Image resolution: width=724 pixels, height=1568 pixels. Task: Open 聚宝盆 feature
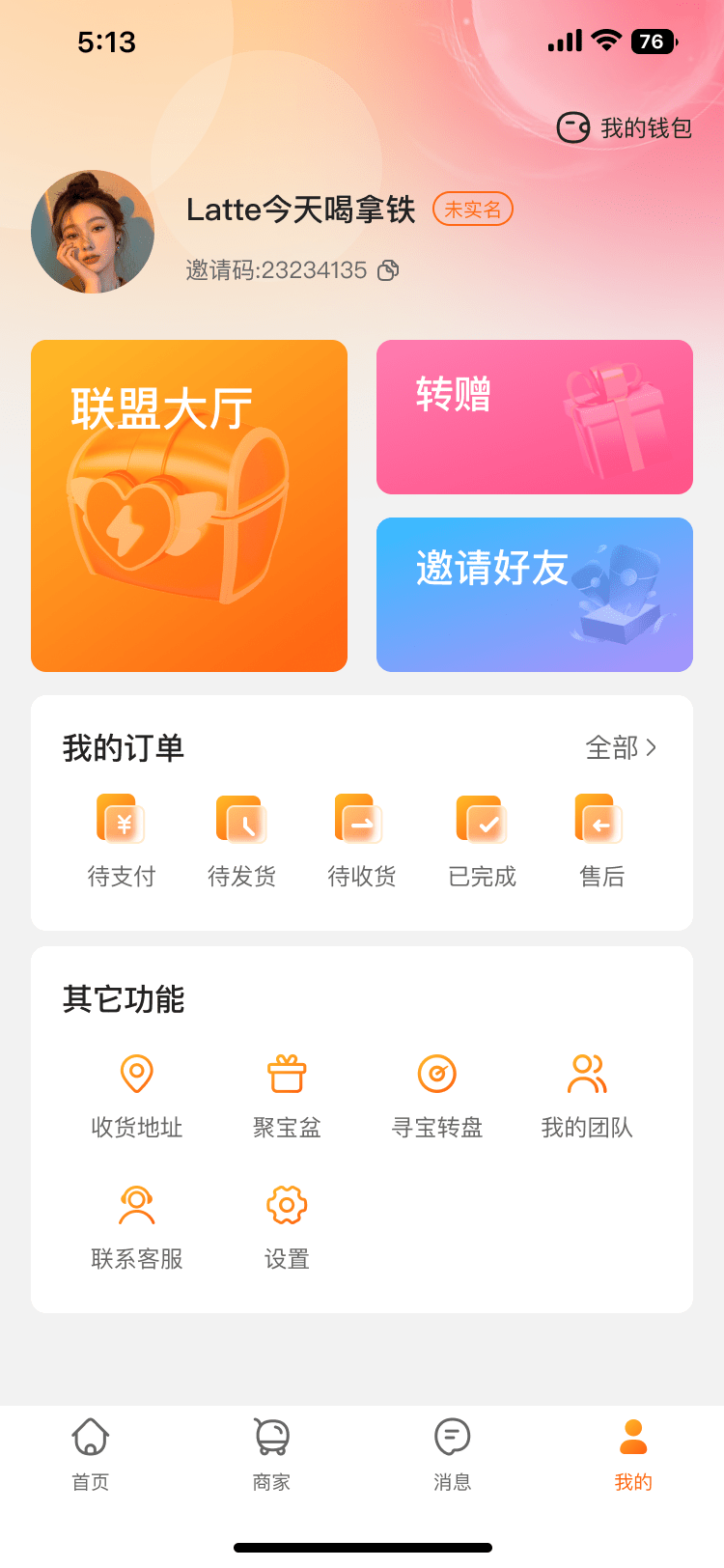pos(287,1097)
